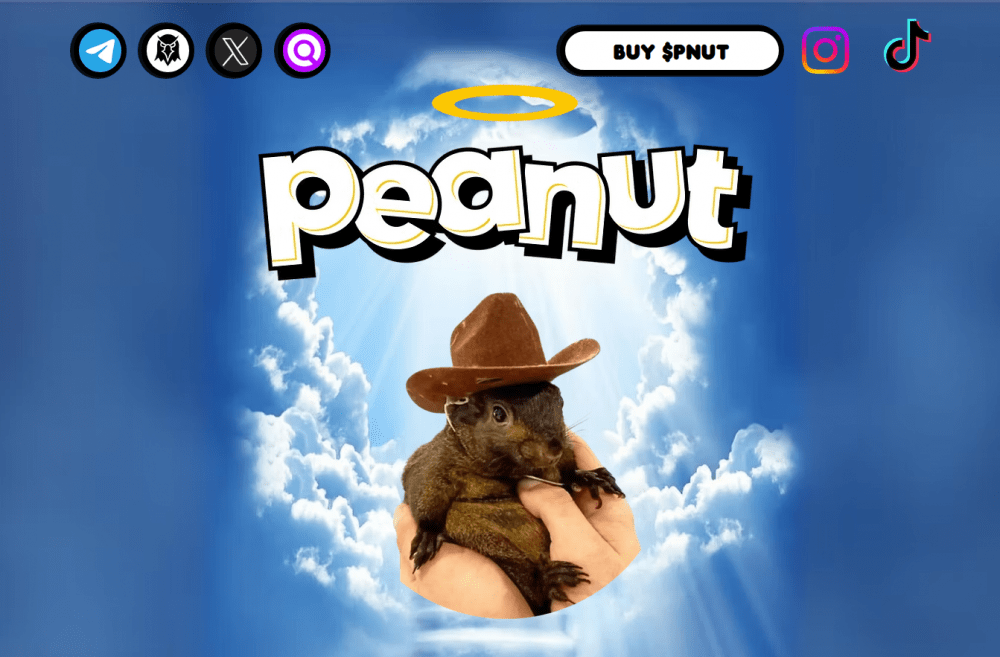Visit the X (Twitter) profile
This screenshot has width=1000, height=657.
point(234,50)
